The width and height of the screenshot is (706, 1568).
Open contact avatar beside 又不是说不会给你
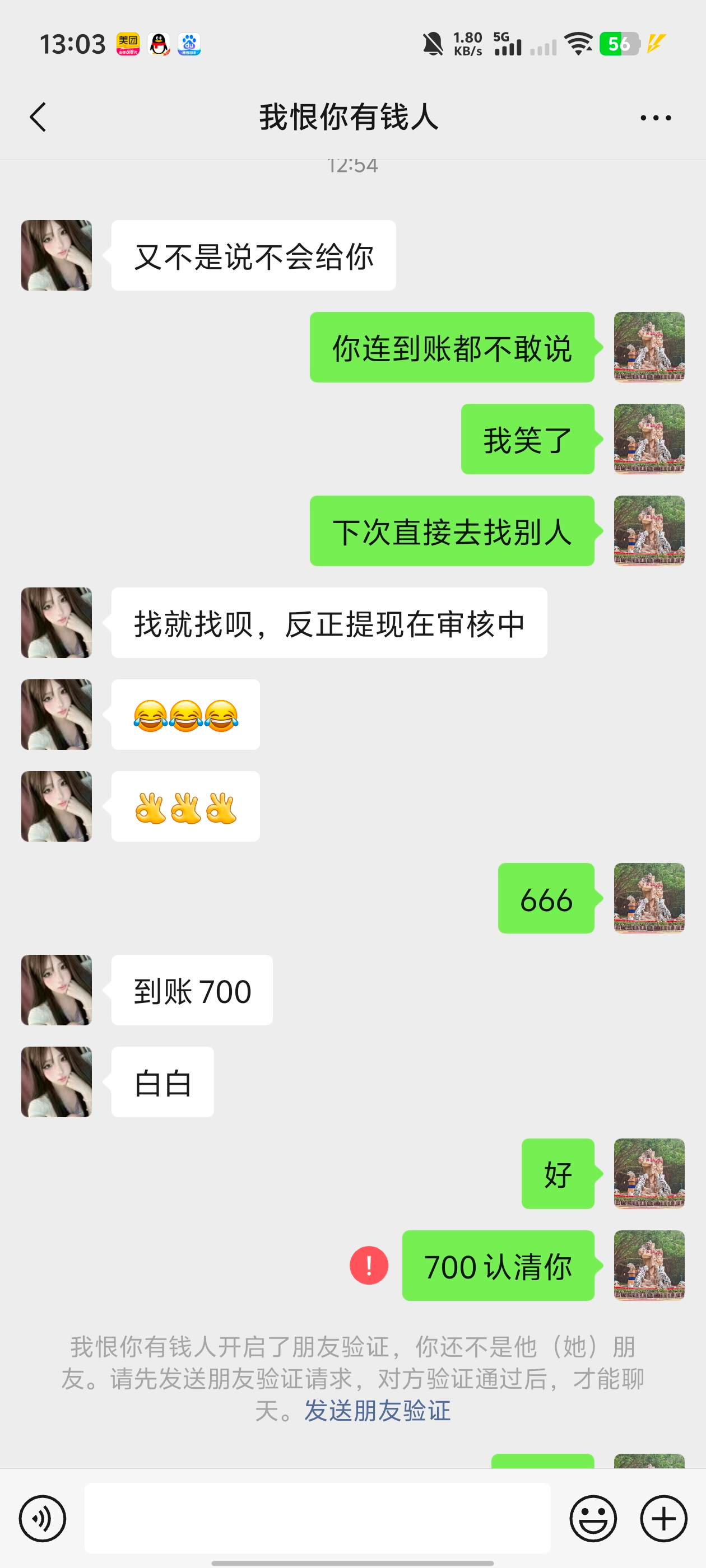(x=57, y=255)
